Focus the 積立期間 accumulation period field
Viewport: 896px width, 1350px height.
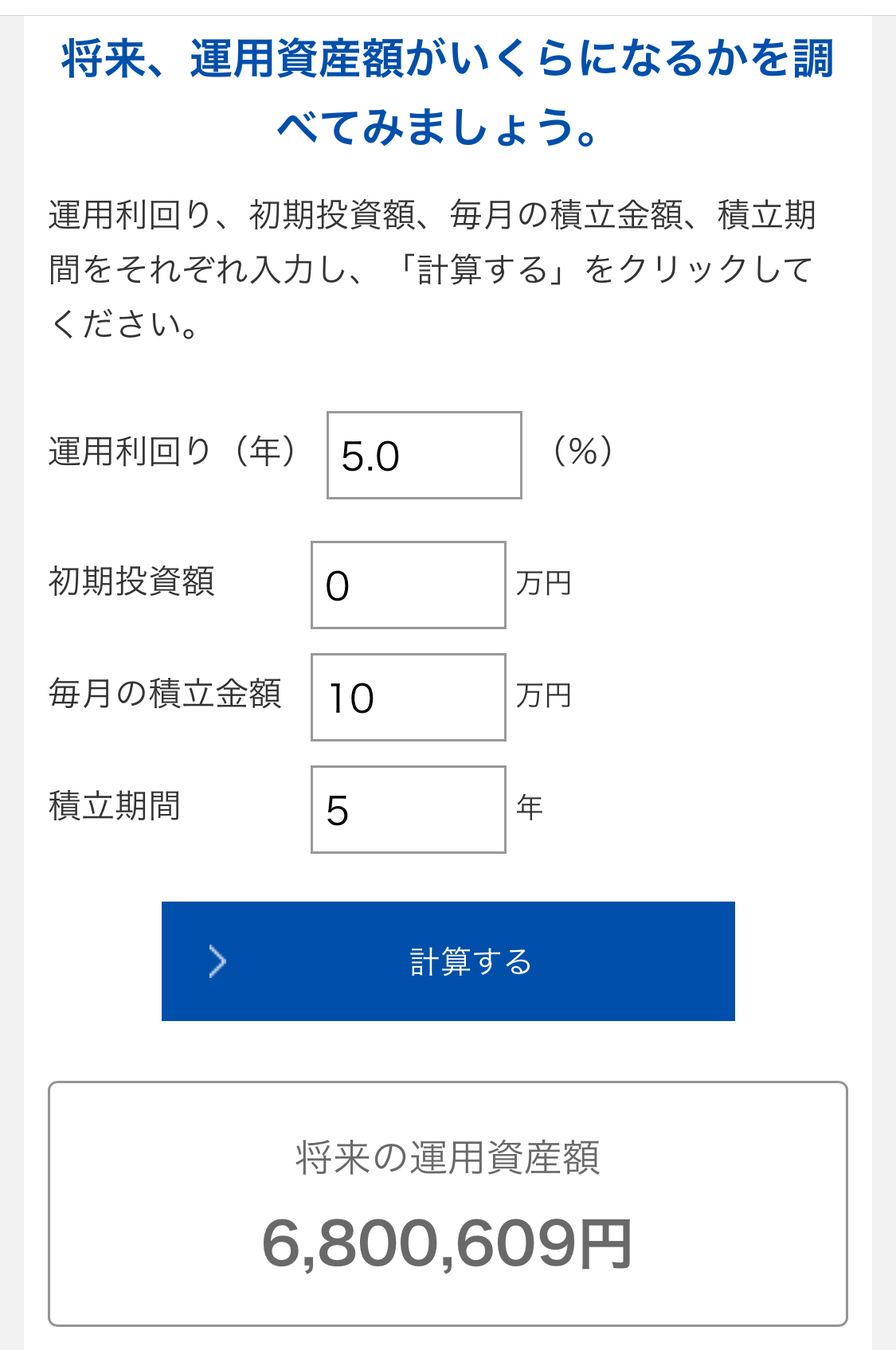point(408,808)
